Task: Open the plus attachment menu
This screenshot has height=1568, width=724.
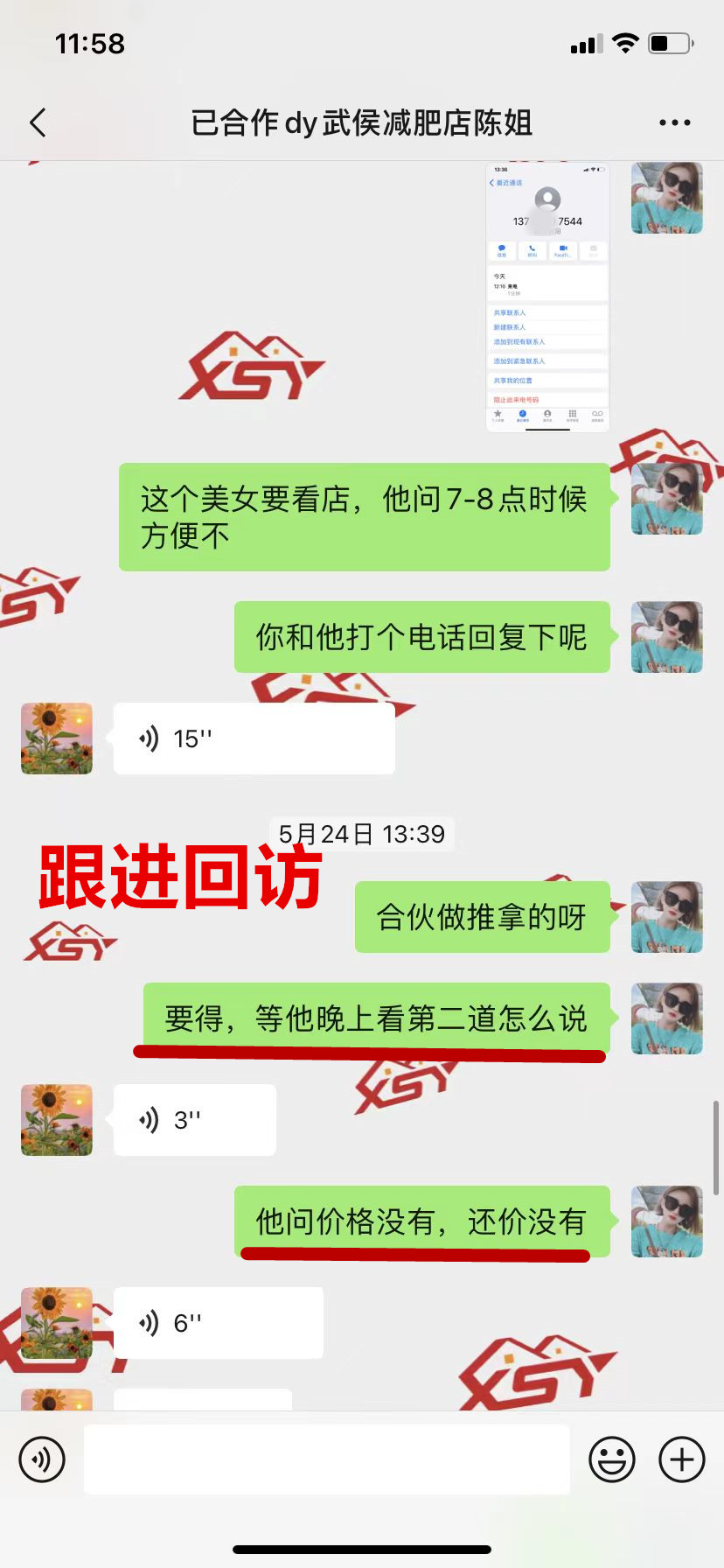Action: pyautogui.click(x=682, y=1459)
